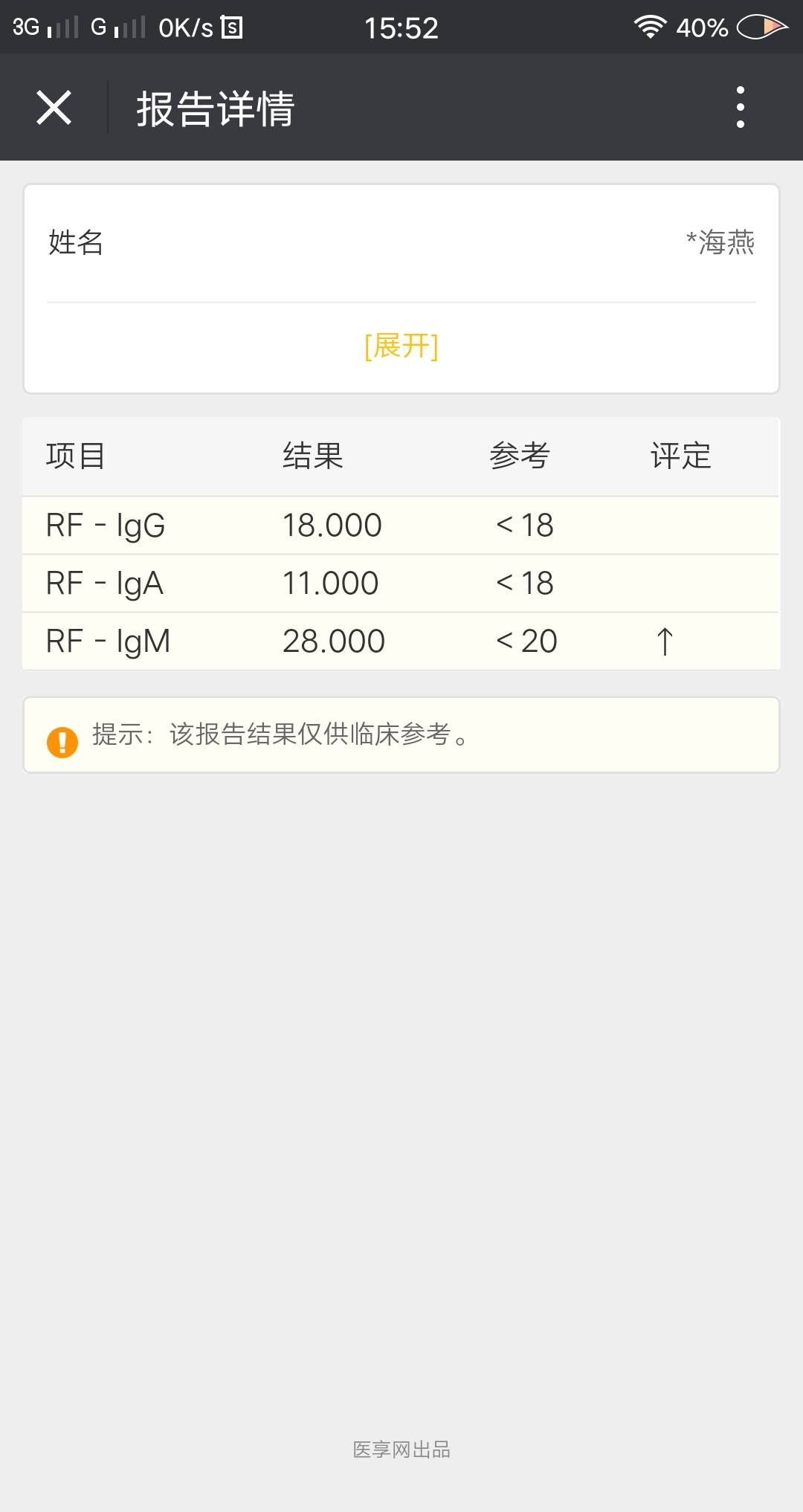803x1512 pixels.
Task: Click the name value *海燕
Action: [718, 243]
